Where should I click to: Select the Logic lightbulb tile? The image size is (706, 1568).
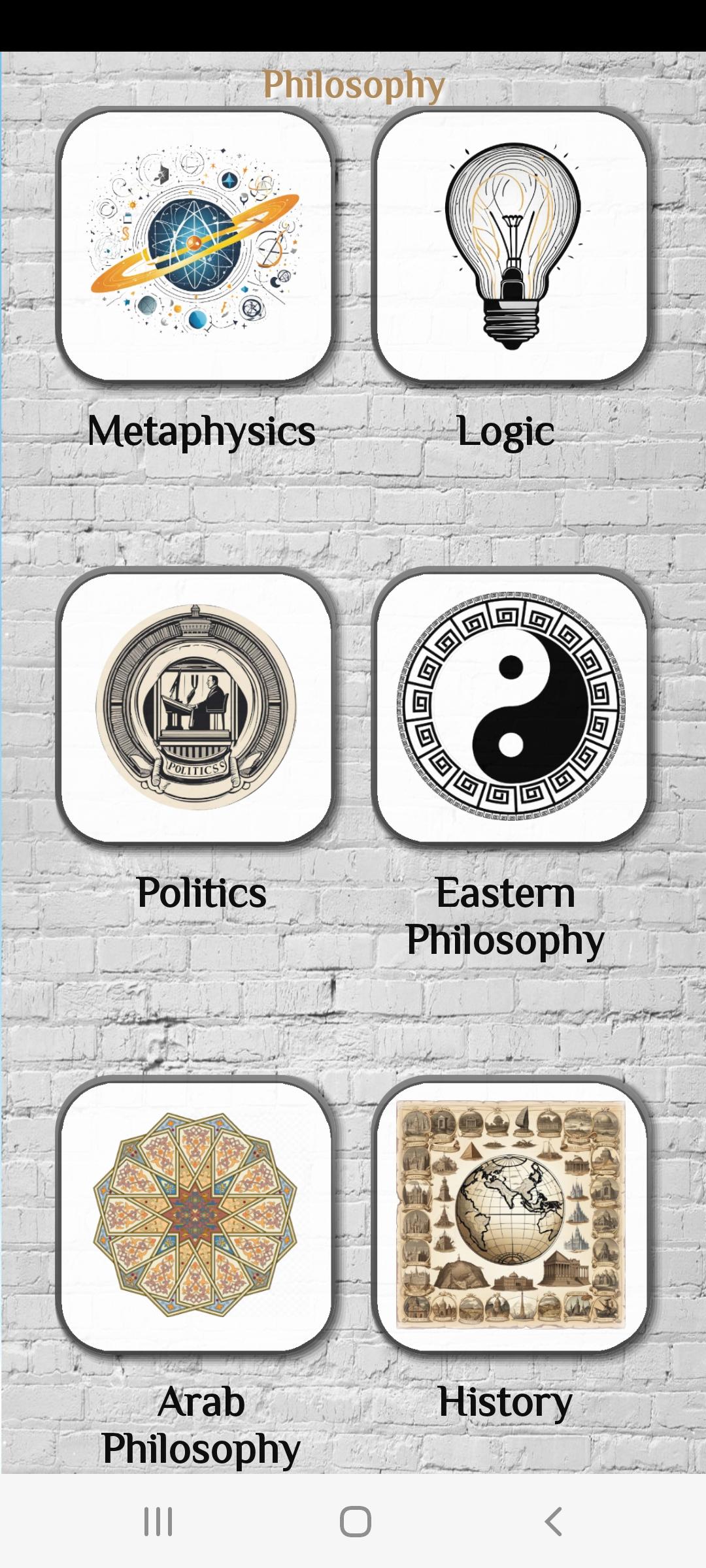click(512, 245)
